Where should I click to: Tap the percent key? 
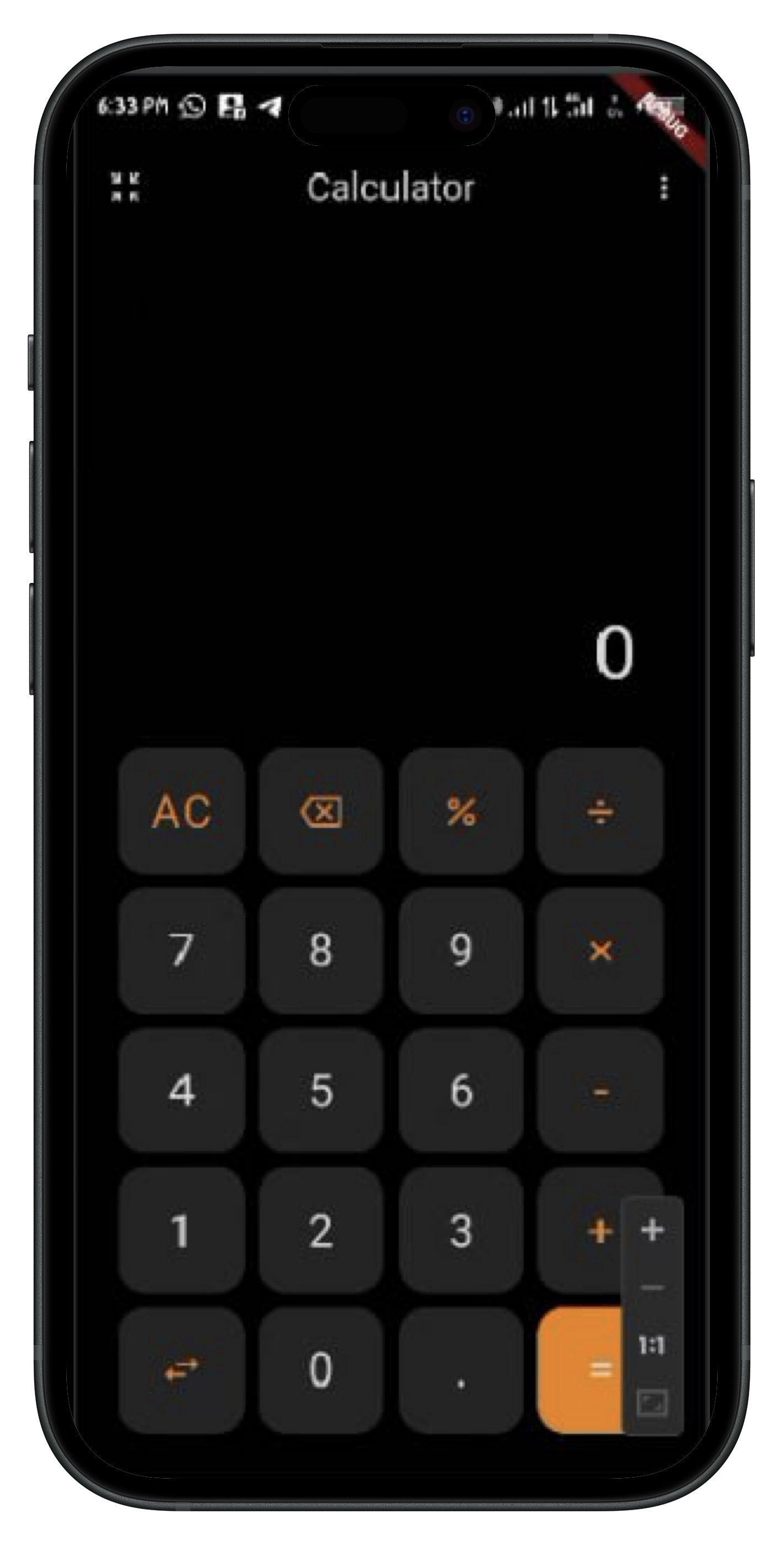tap(461, 812)
